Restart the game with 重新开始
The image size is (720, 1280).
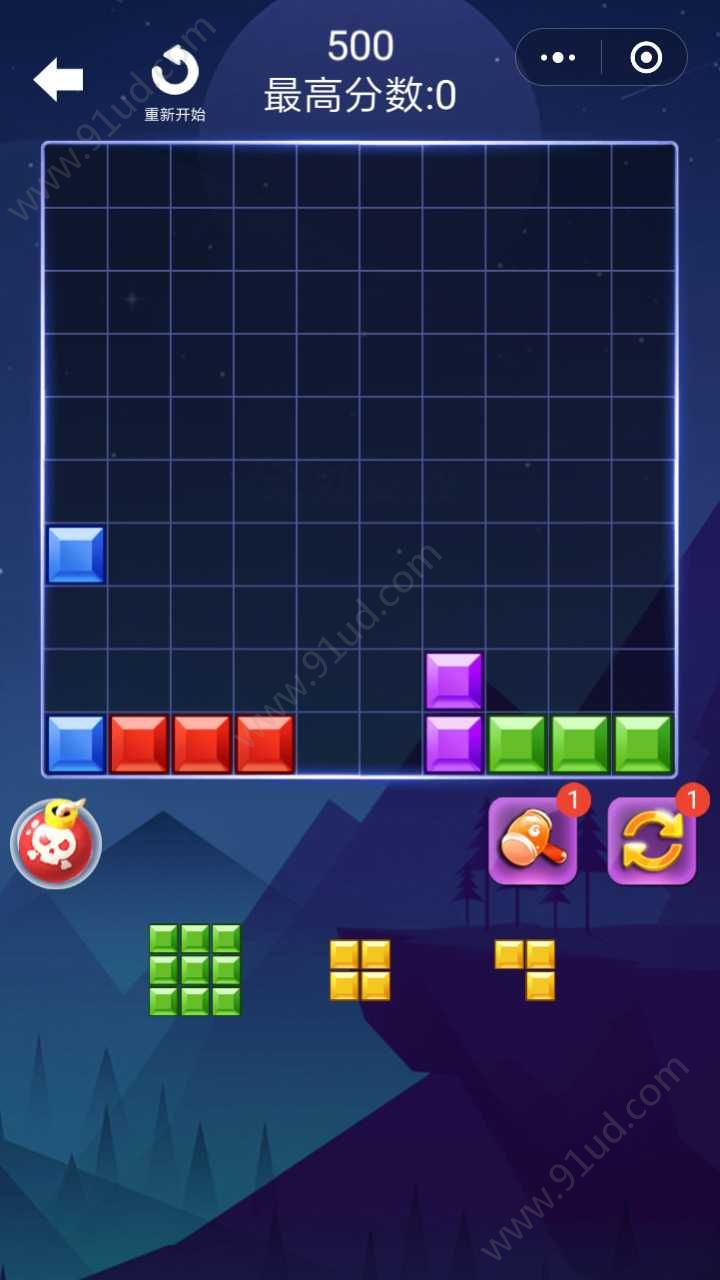tap(175, 82)
